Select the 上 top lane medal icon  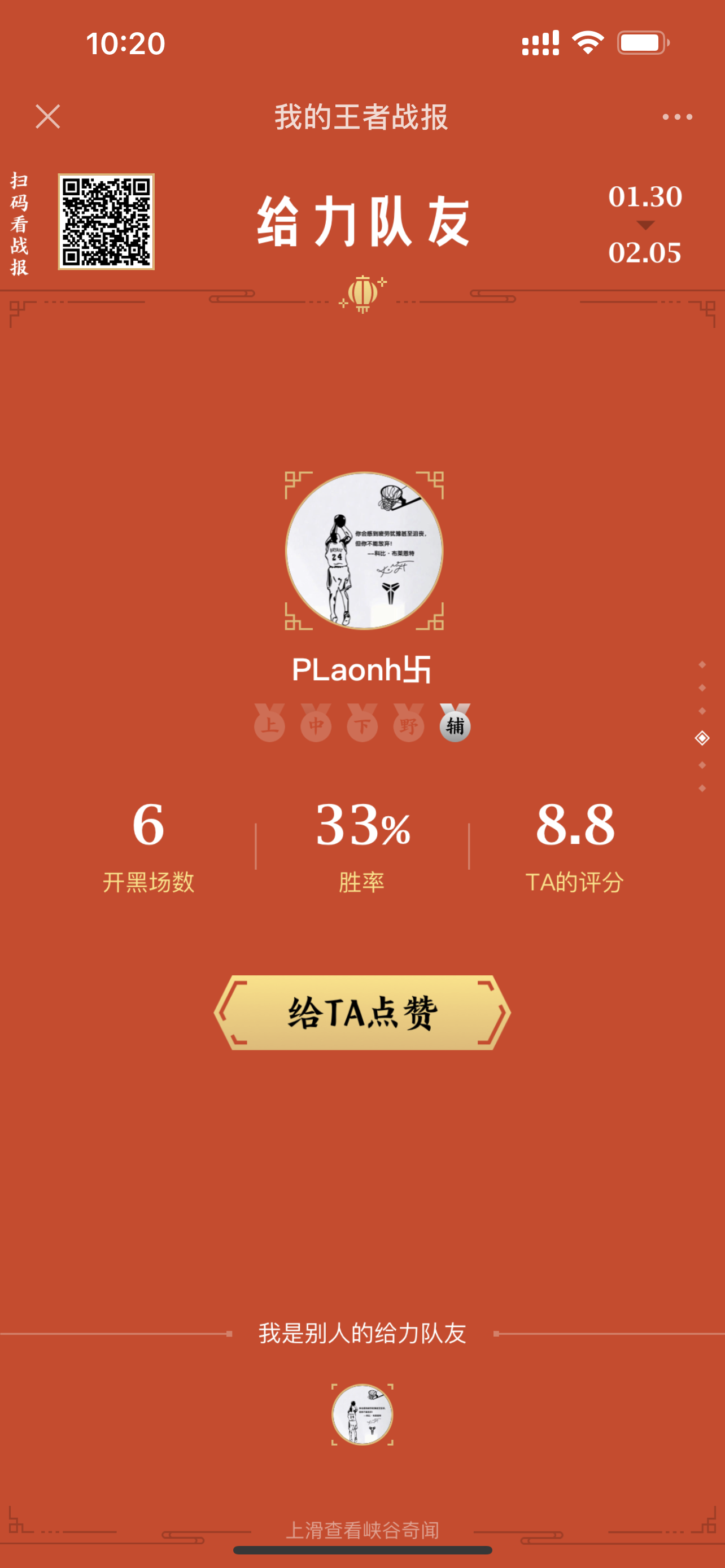270,724
